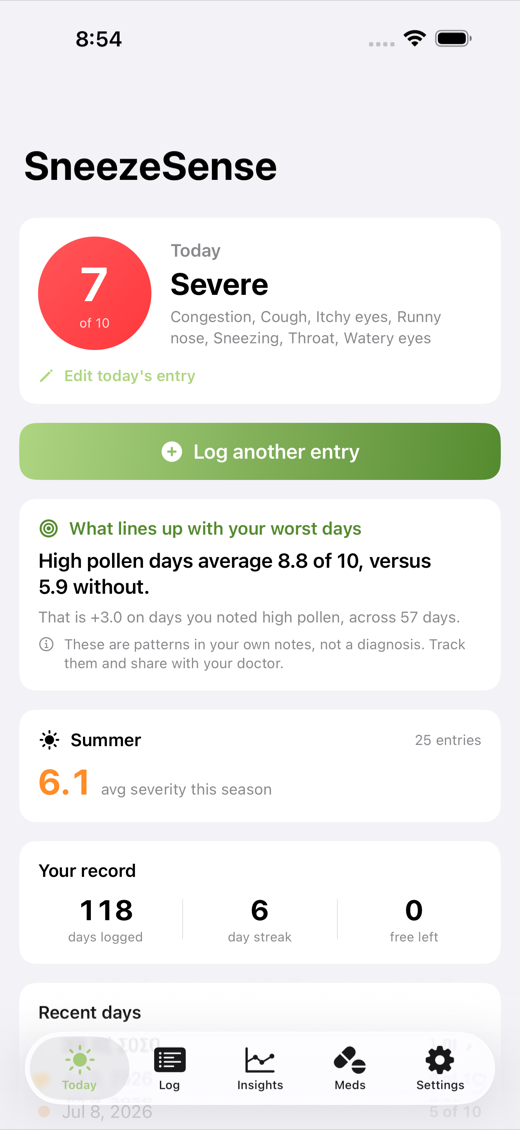Screen dimensions: 520x1130
Task: Log another entry
Action: pos(260,452)
